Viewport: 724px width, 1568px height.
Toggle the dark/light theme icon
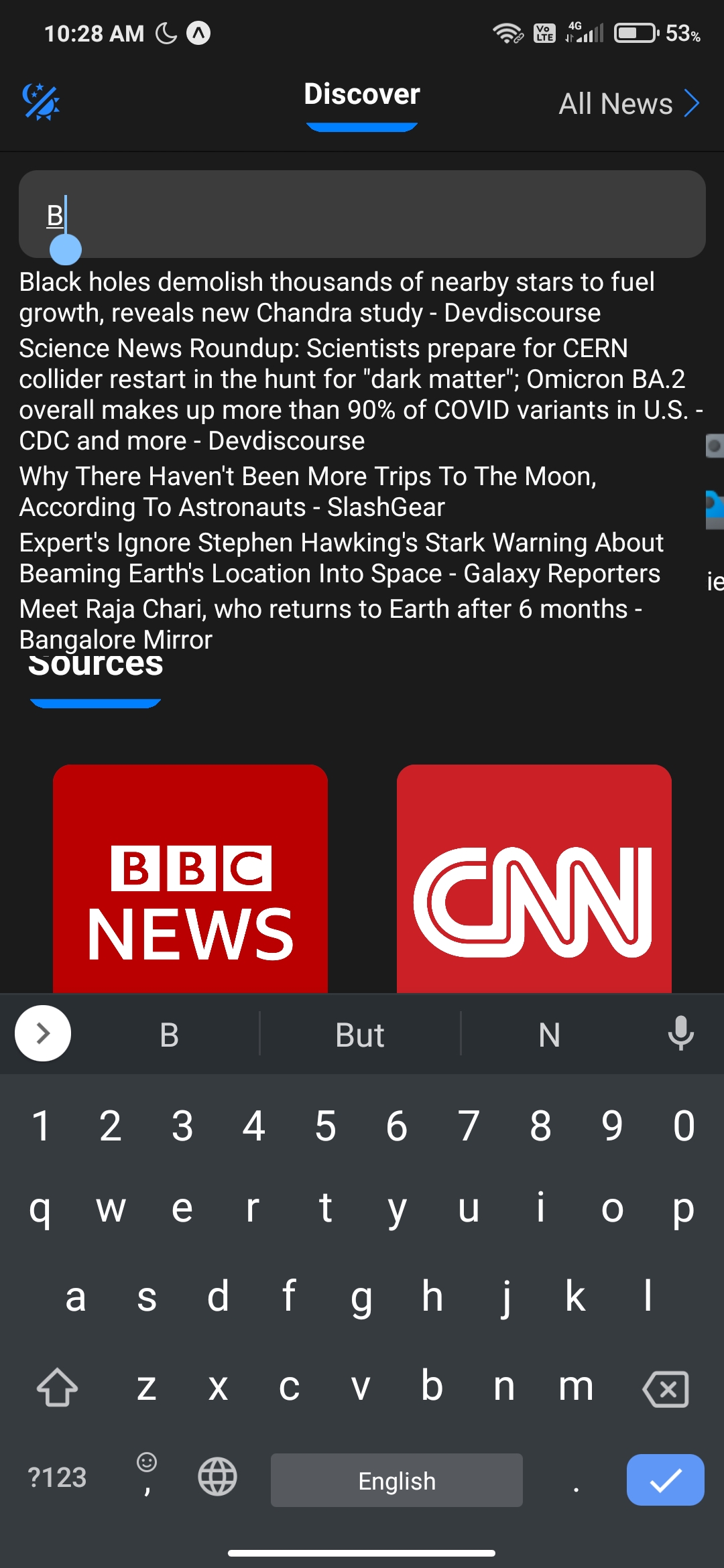coord(41,102)
